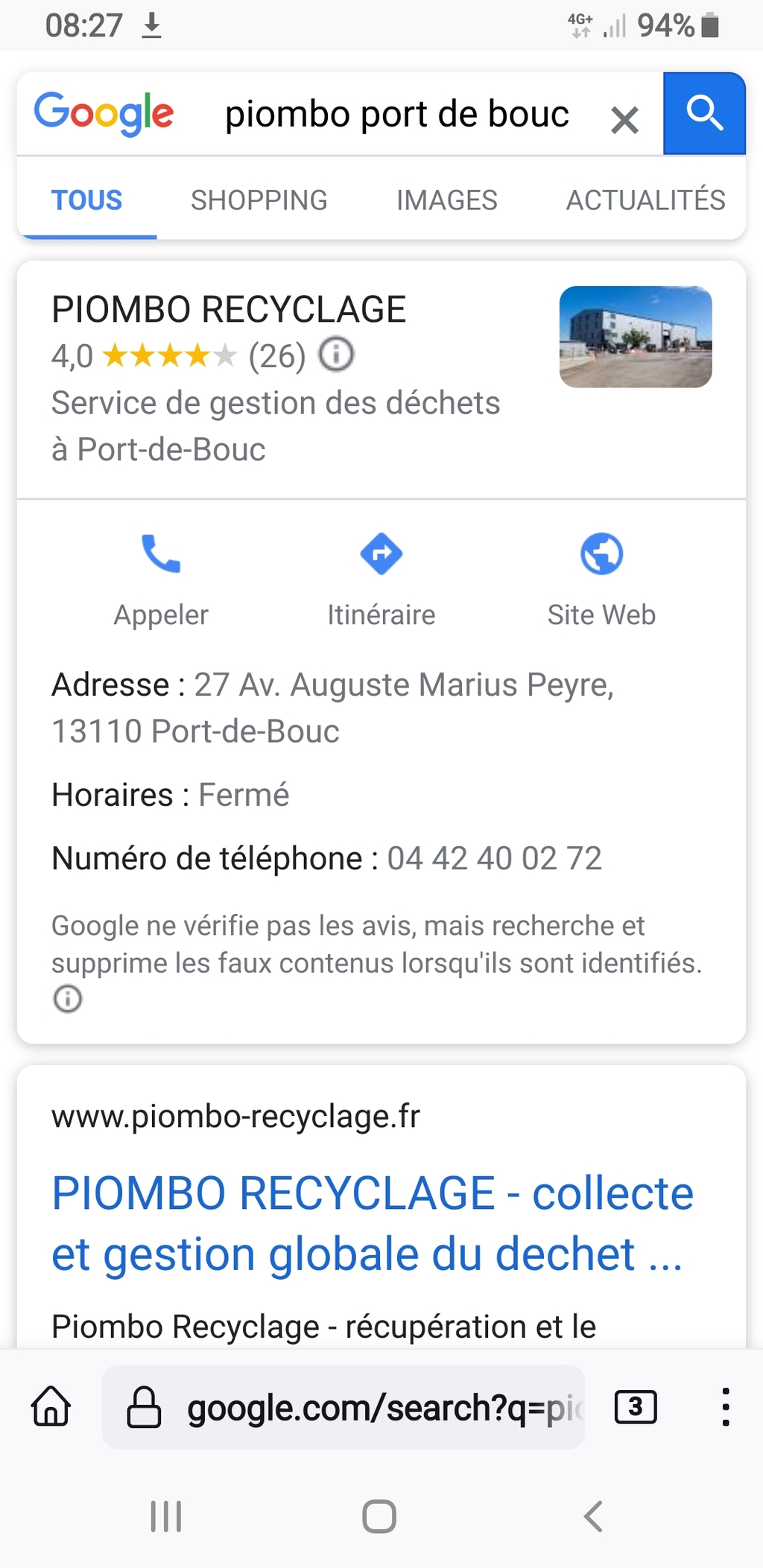Screen dimensions: 763x1568
Task: Open the Google logo homepage
Action: pos(104,113)
